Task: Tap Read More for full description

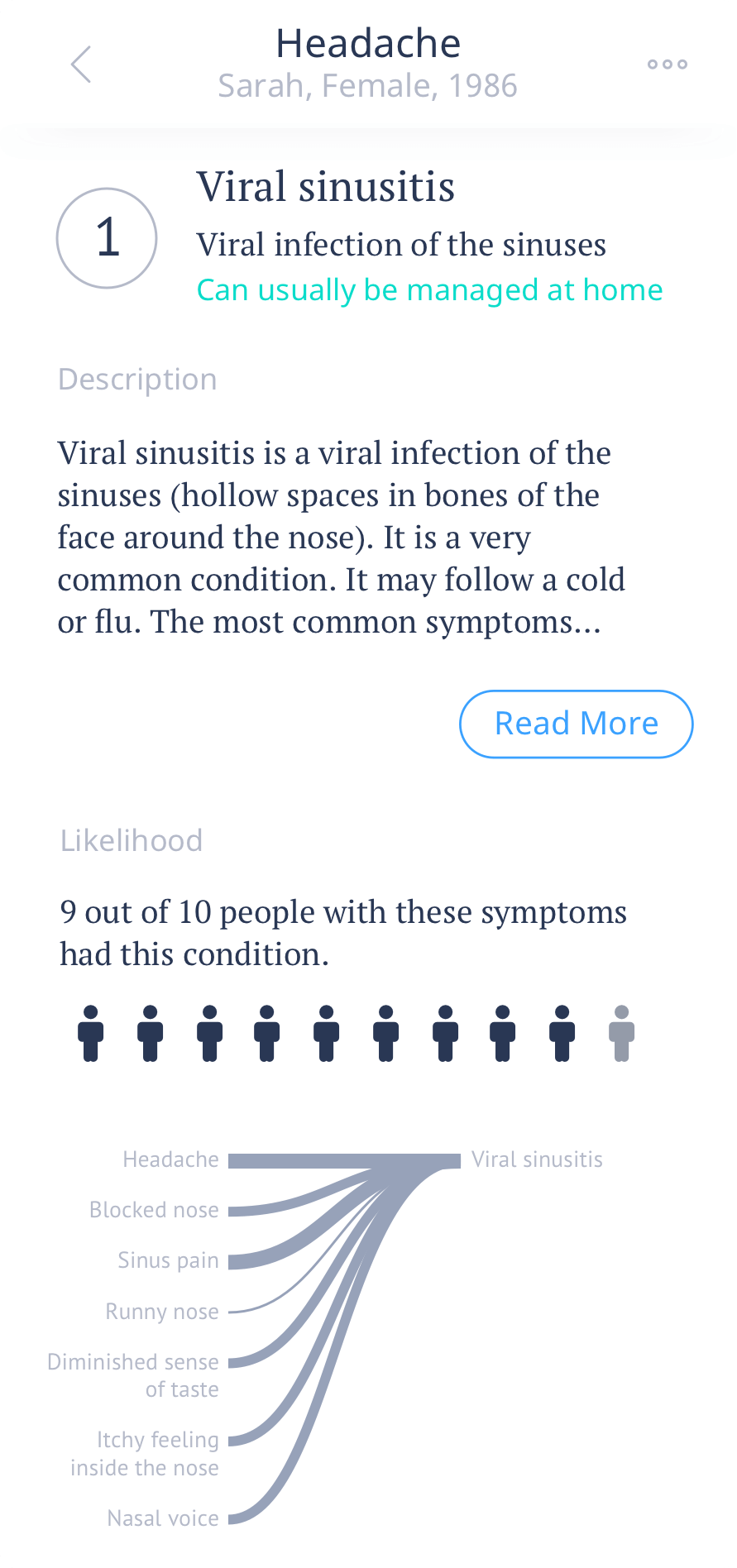Action: (x=576, y=724)
